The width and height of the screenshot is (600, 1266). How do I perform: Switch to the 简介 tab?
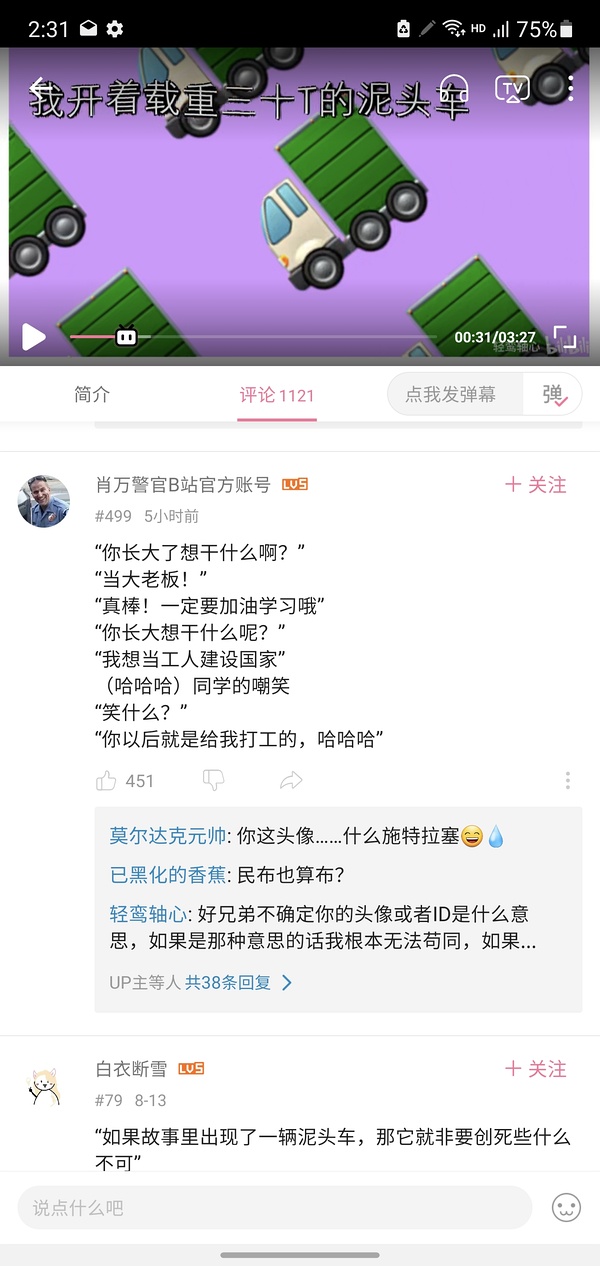(x=92, y=395)
